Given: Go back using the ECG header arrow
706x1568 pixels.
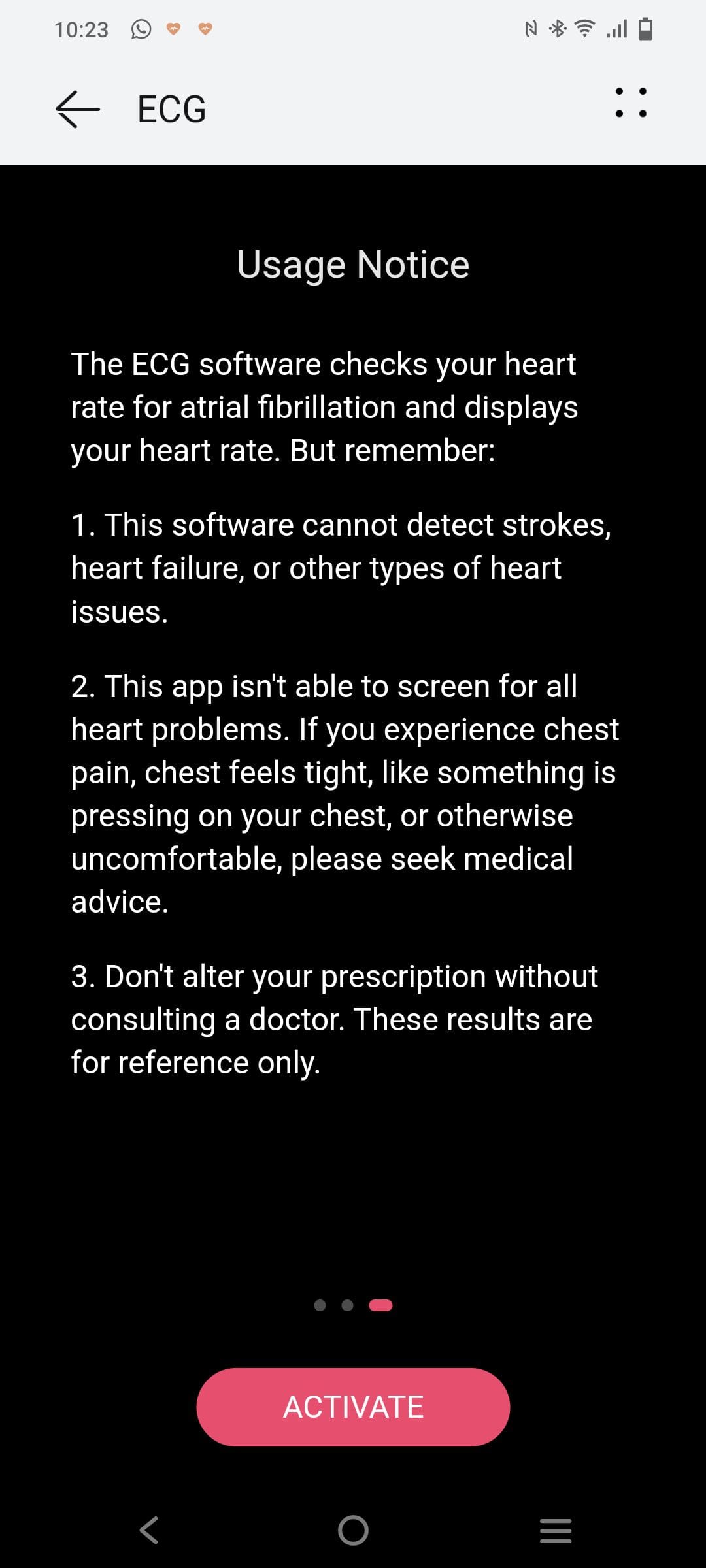Looking at the screenshot, I should click(x=77, y=109).
